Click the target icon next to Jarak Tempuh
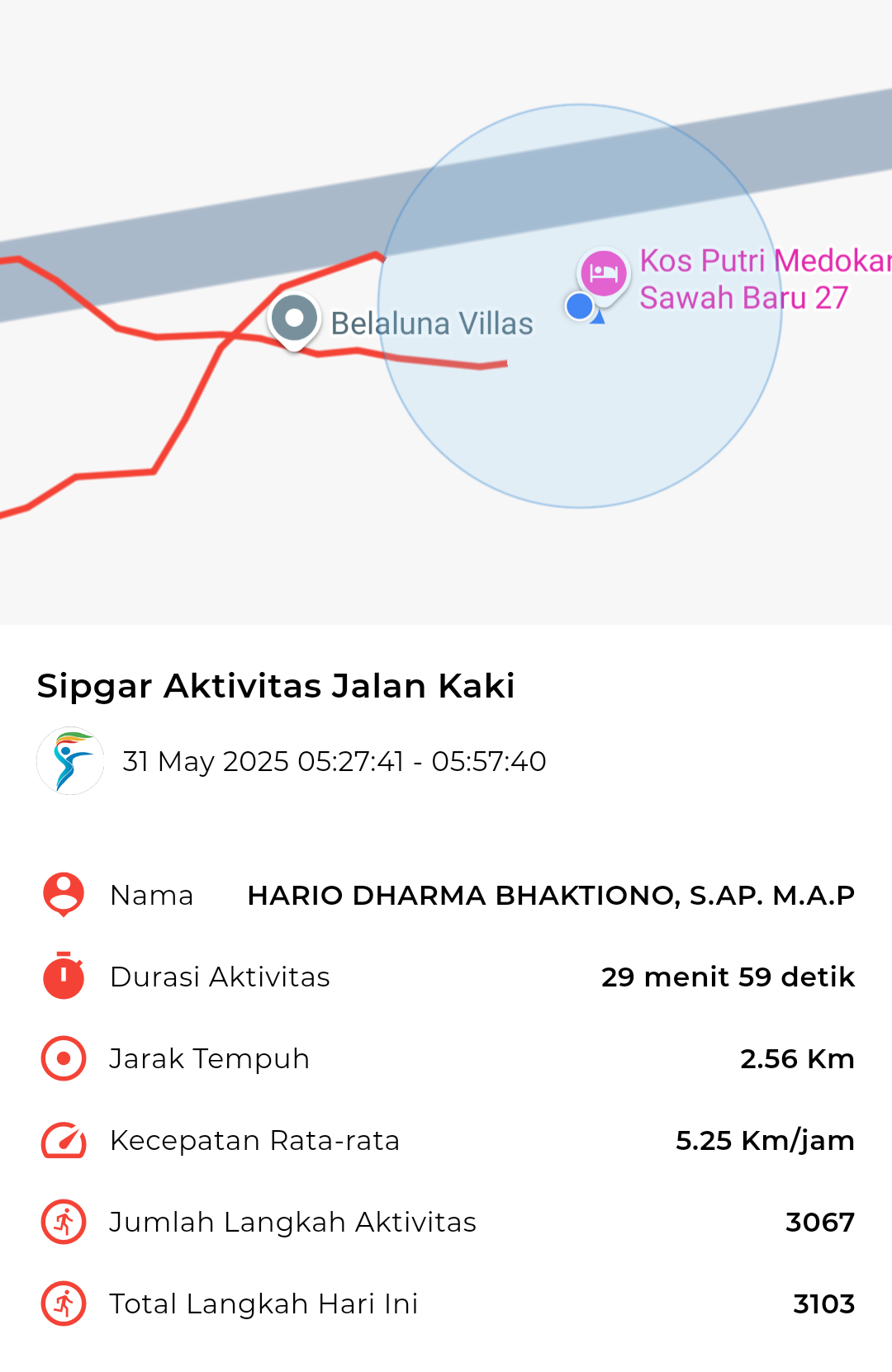Viewport: 892px width, 1372px height. tap(62, 1057)
